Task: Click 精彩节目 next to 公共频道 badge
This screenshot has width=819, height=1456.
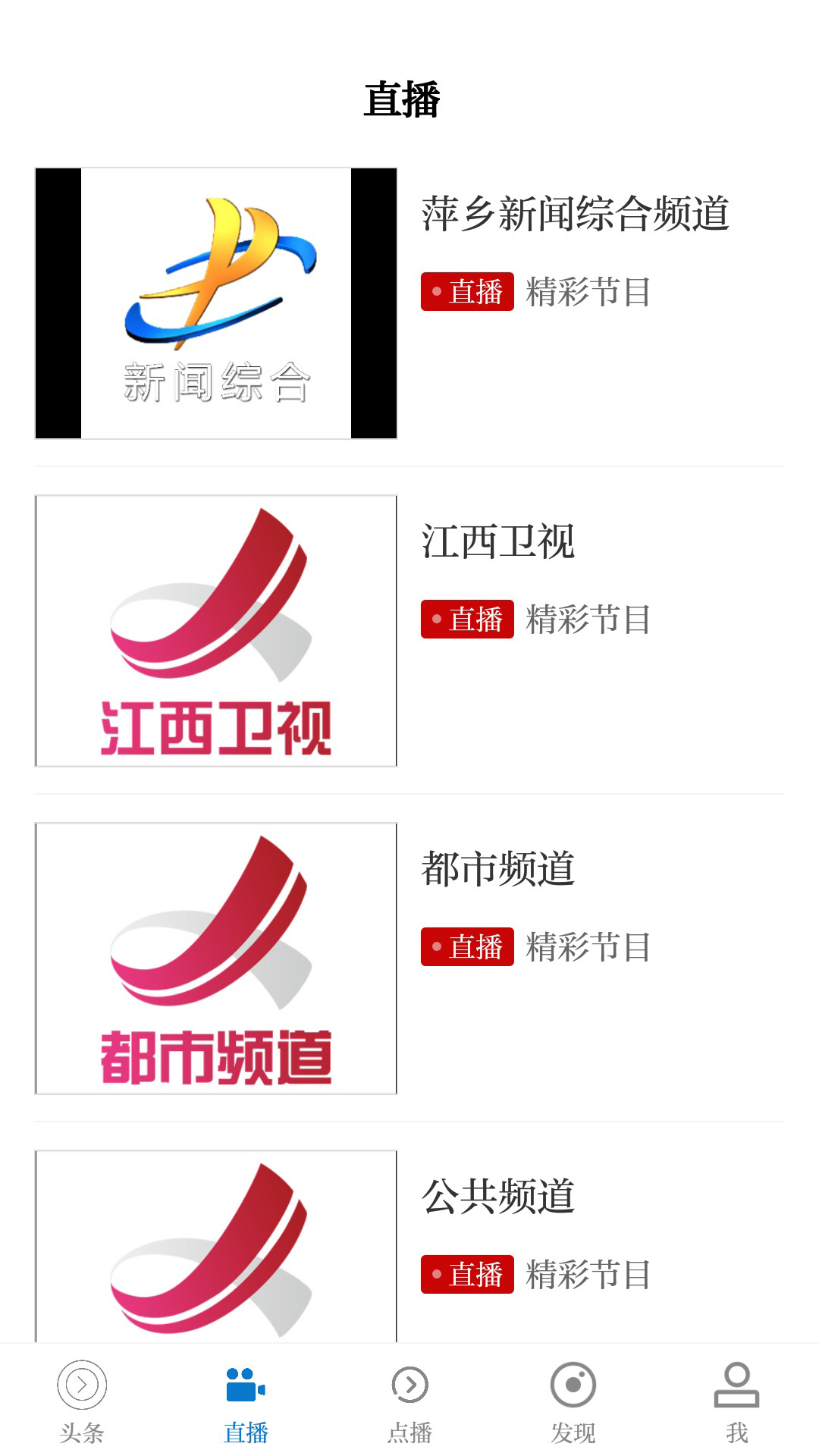Action: click(588, 1273)
